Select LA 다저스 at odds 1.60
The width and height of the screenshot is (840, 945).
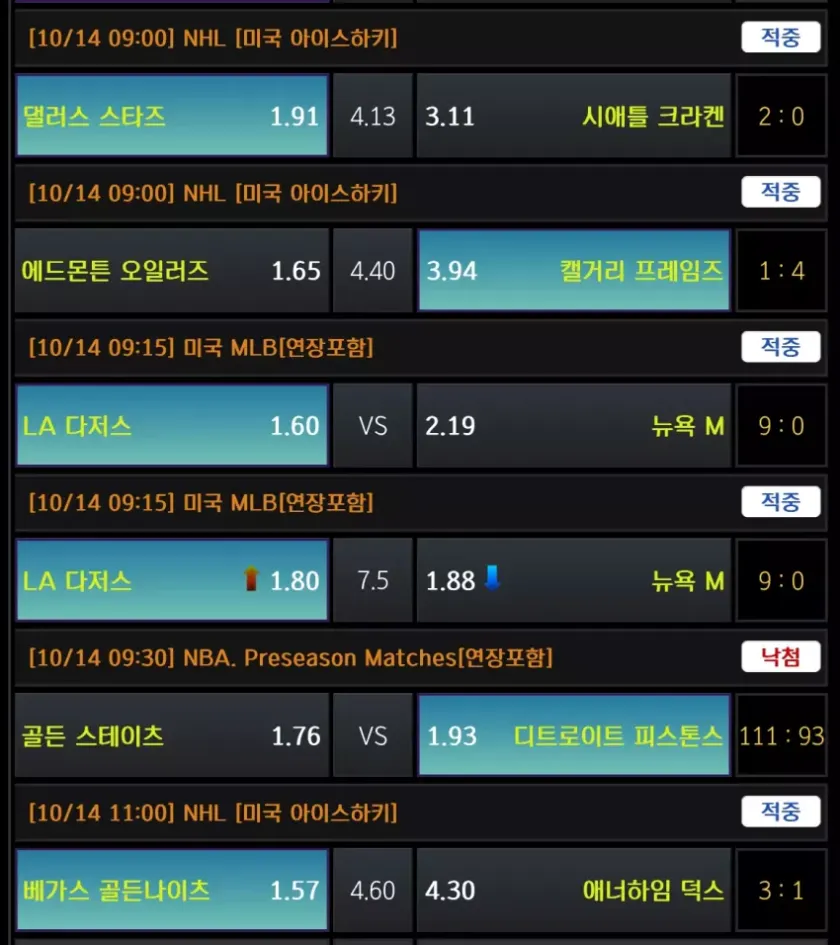coord(172,426)
